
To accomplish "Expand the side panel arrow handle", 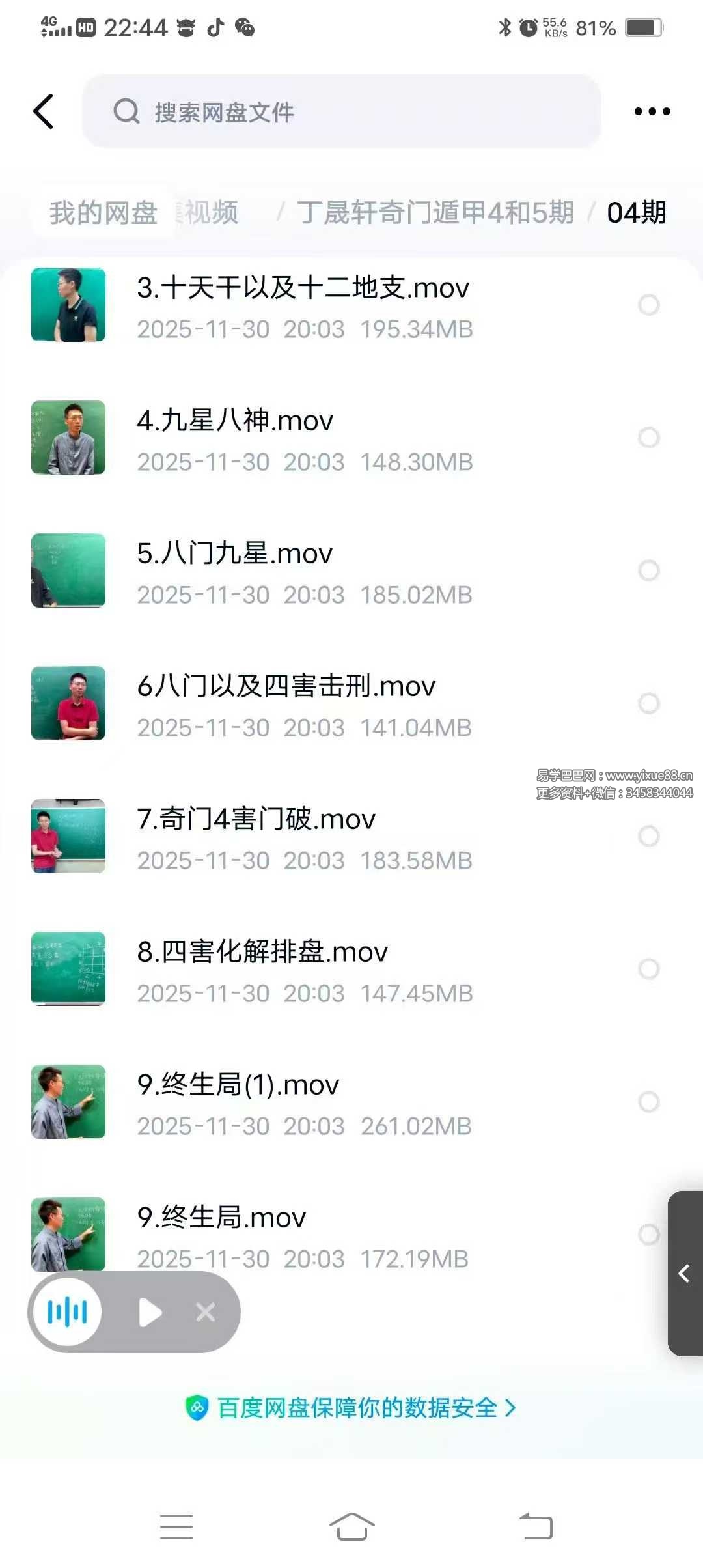I will pyautogui.click(x=685, y=1274).
